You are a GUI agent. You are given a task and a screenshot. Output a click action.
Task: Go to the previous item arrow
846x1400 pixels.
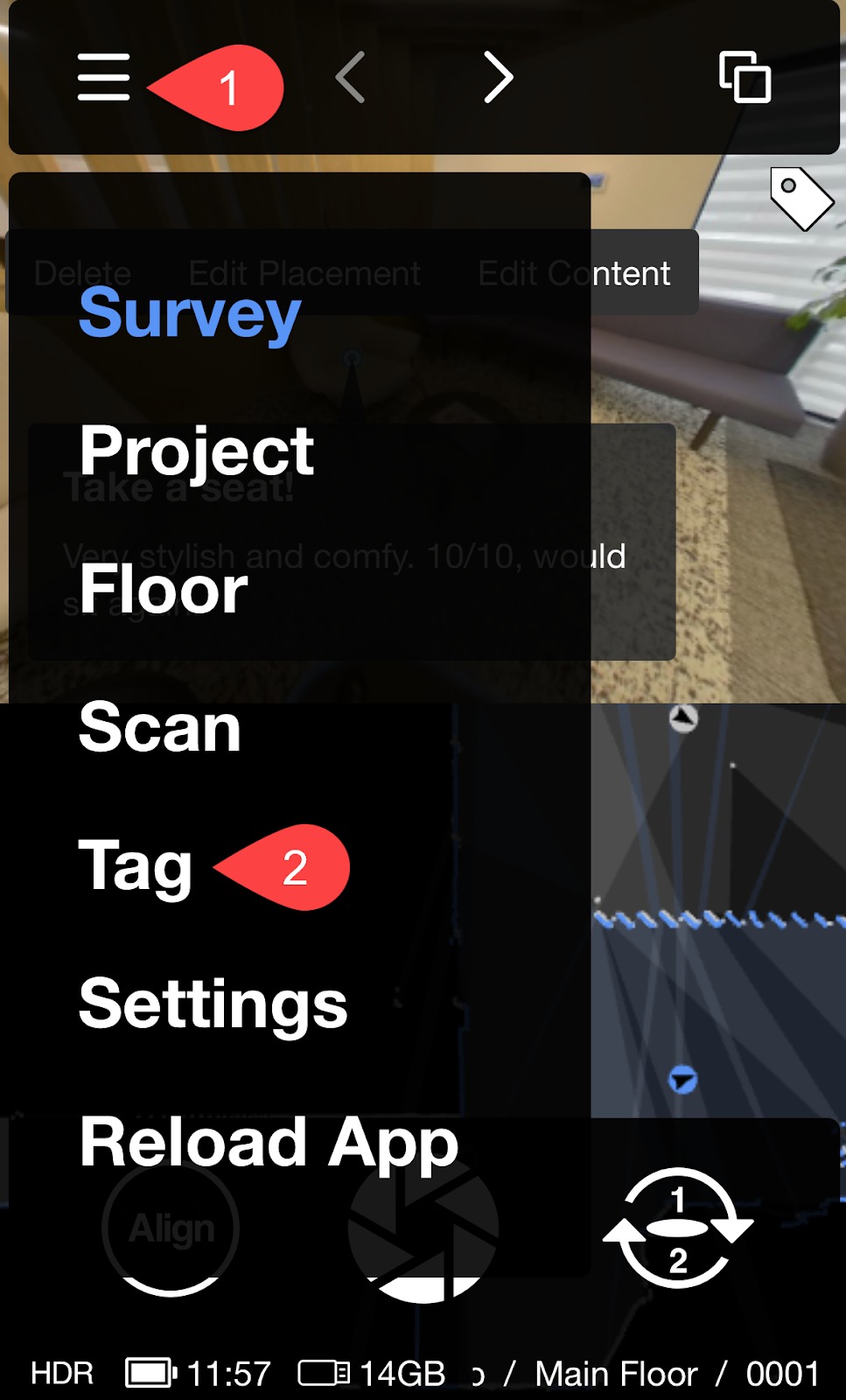click(350, 77)
